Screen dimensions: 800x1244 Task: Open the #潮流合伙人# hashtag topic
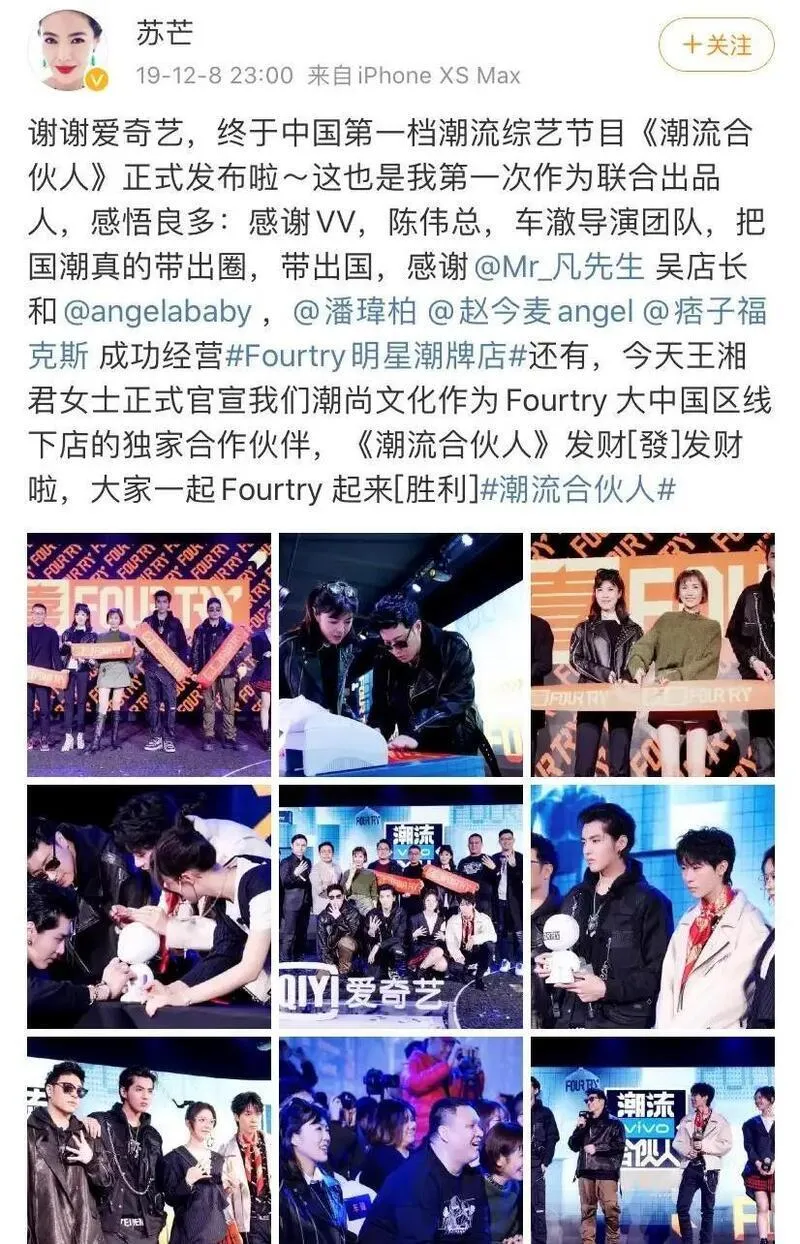click(x=578, y=489)
